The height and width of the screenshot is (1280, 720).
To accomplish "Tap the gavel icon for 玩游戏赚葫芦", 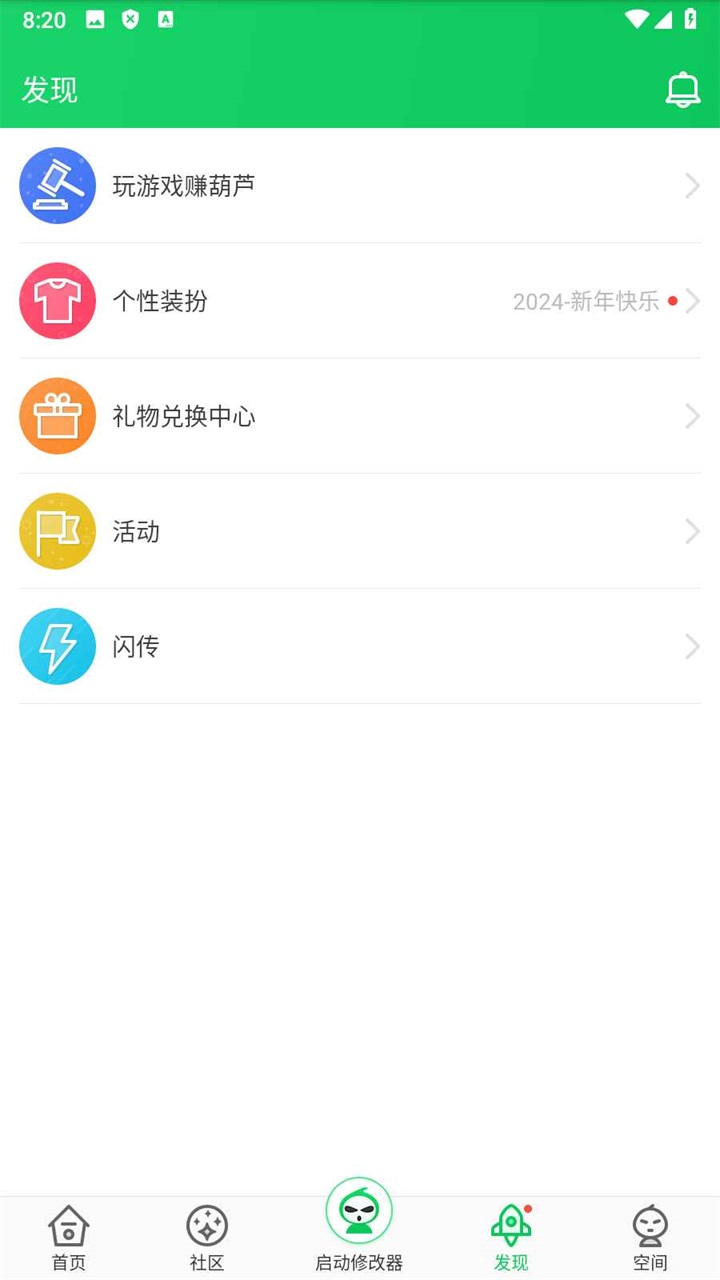I will (57, 185).
